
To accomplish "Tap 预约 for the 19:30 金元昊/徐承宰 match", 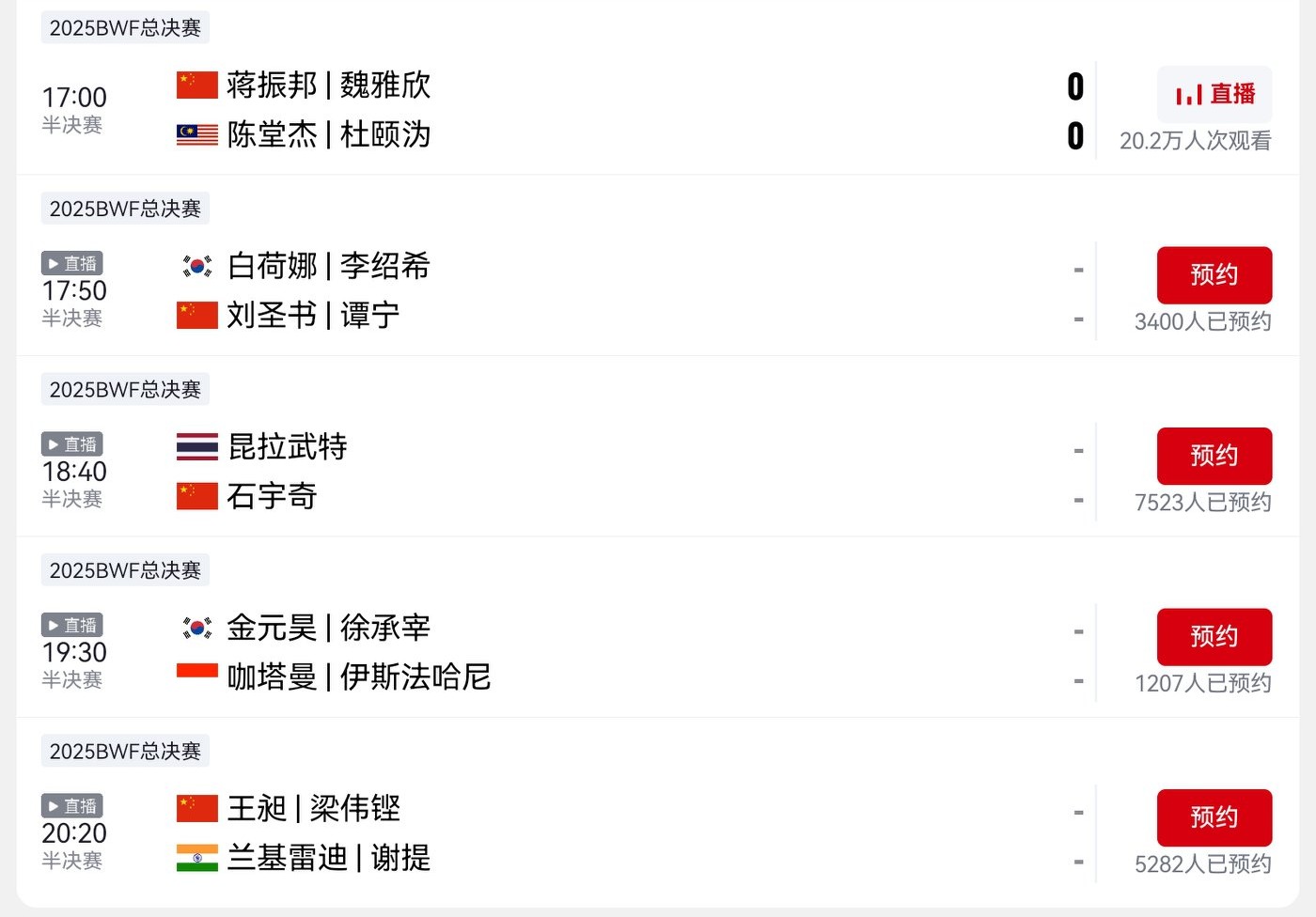I will click(x=1214, y=637).
